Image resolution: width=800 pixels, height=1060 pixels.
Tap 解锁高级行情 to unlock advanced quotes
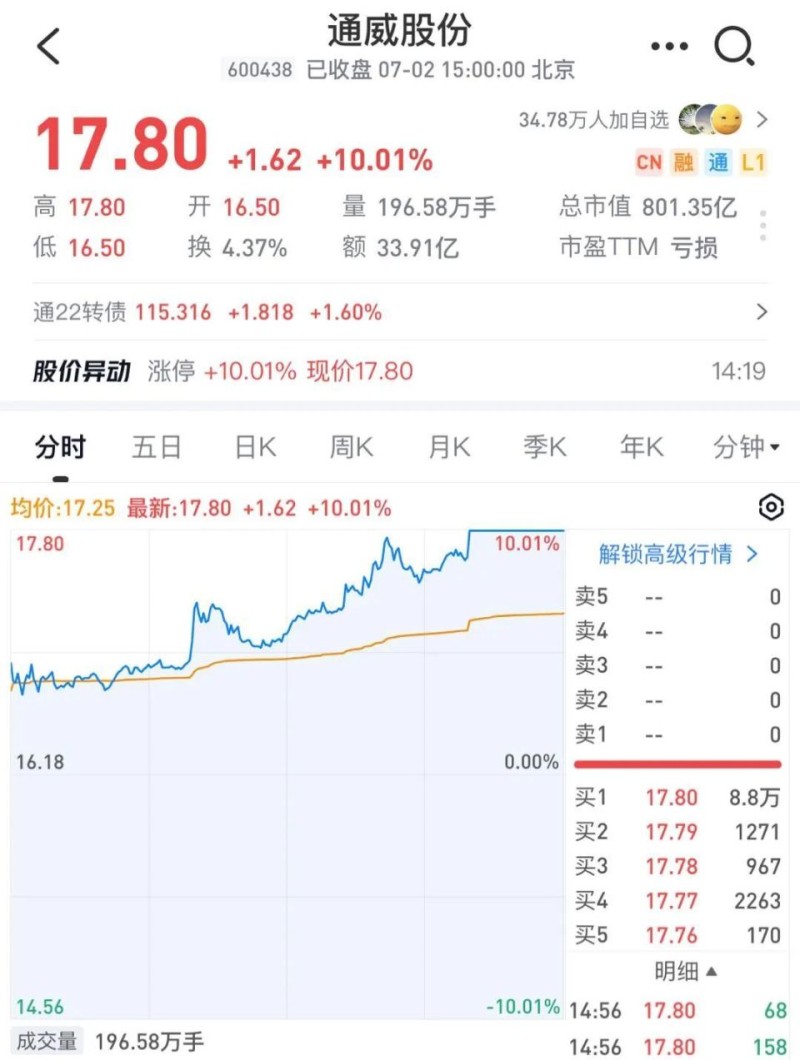(678, 554)
